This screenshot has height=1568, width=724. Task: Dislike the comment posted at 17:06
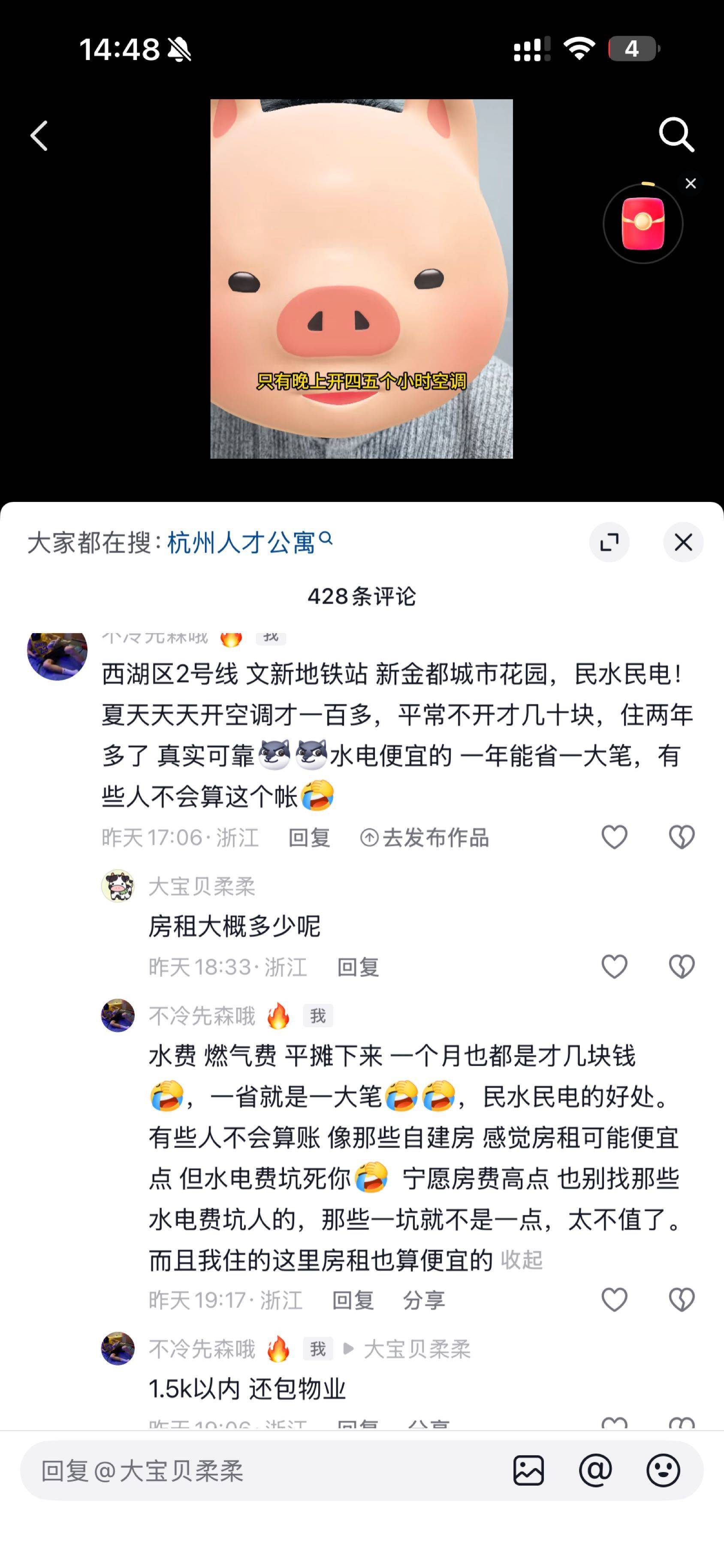(x=682, y=838)
